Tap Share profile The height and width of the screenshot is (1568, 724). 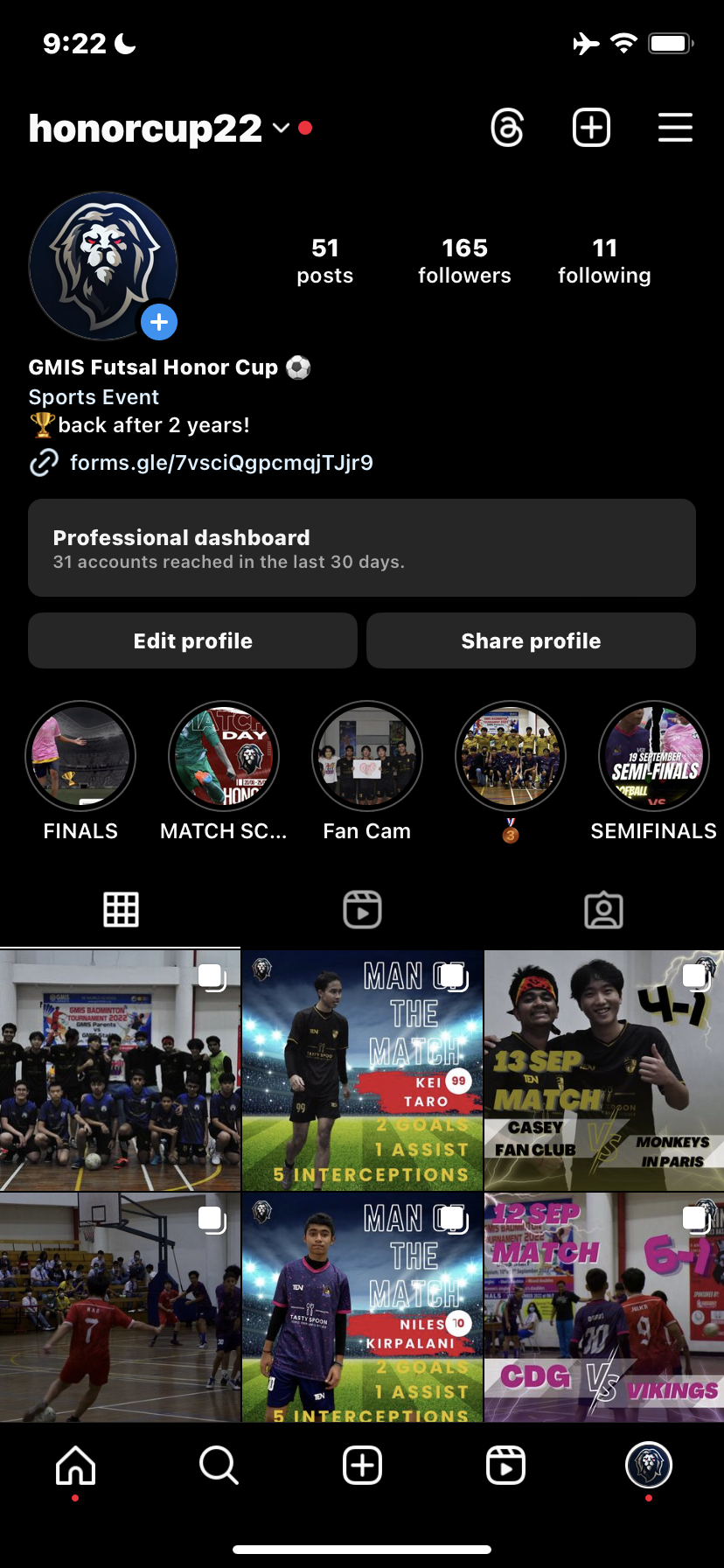(531, 640)
